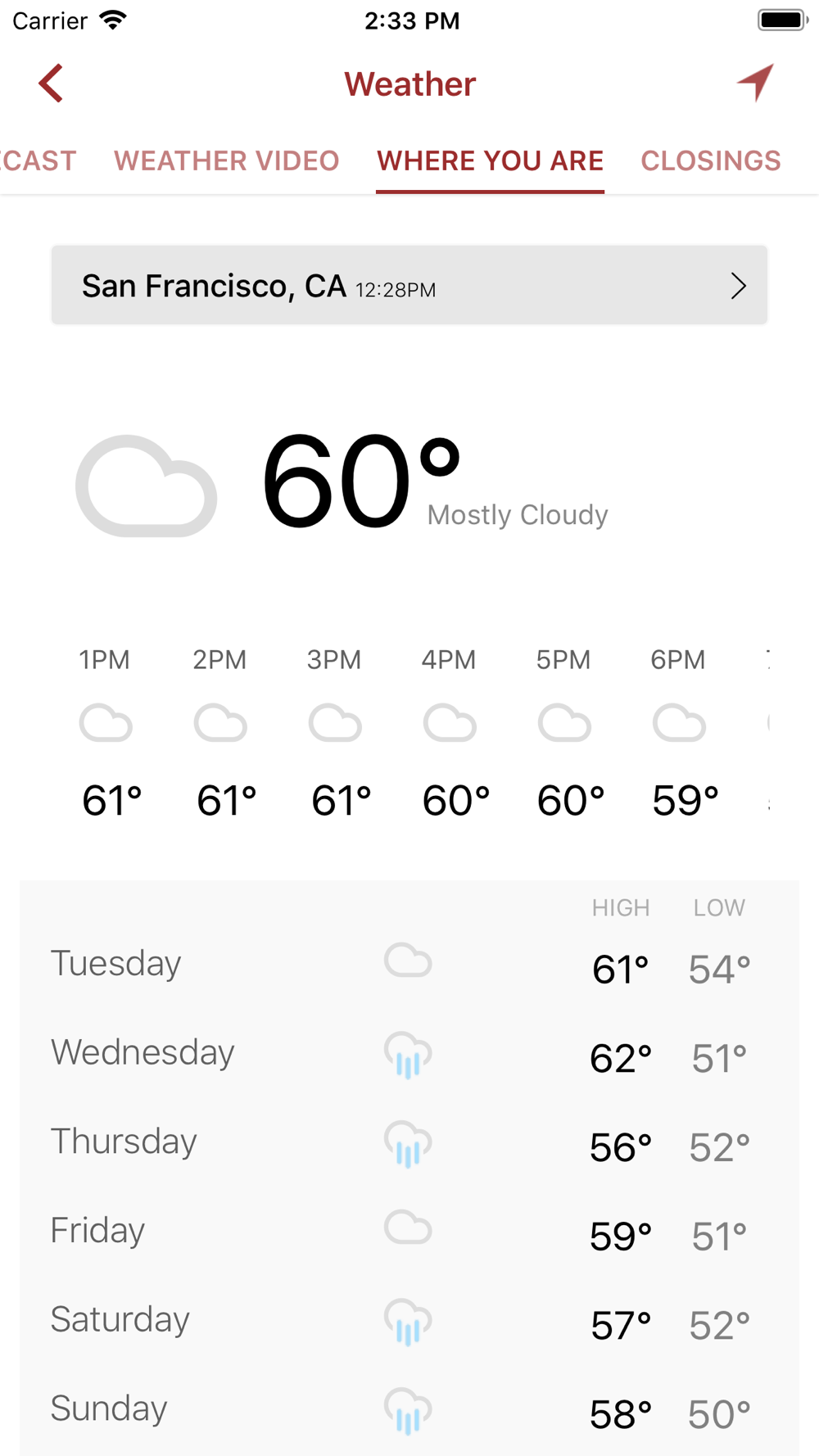Change location from San Francisco, CA
Image resolution: width=819 pixels, height=1456 pixels.
click(x=409, y=285)
